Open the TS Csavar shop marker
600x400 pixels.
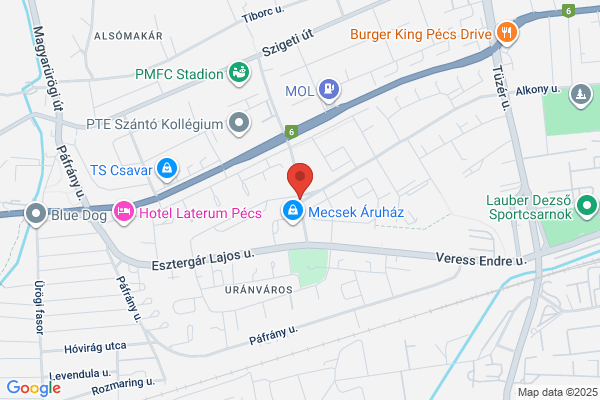pos(167,169)
